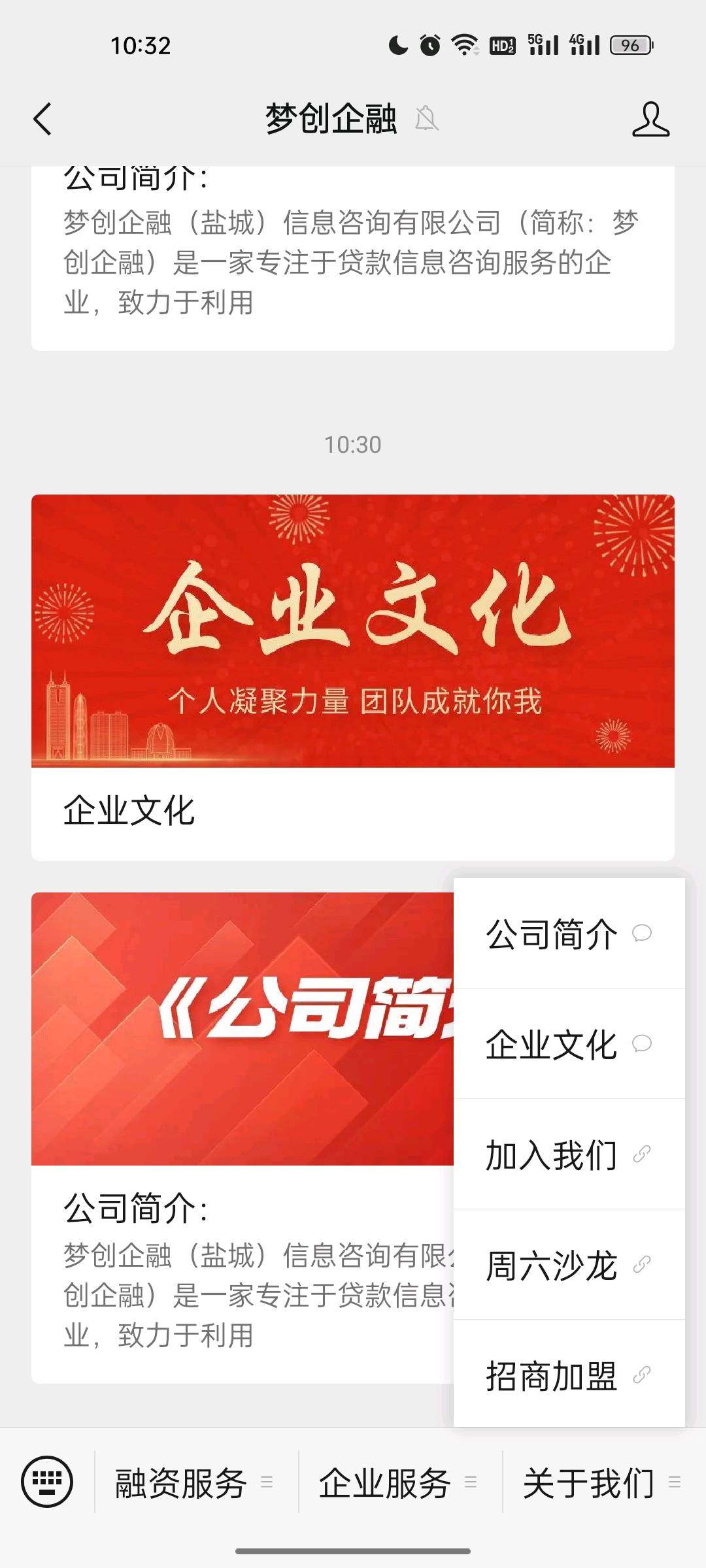Open the 企业文化 article card
This screenshot has height=1568, width=706.
[352, 676]
